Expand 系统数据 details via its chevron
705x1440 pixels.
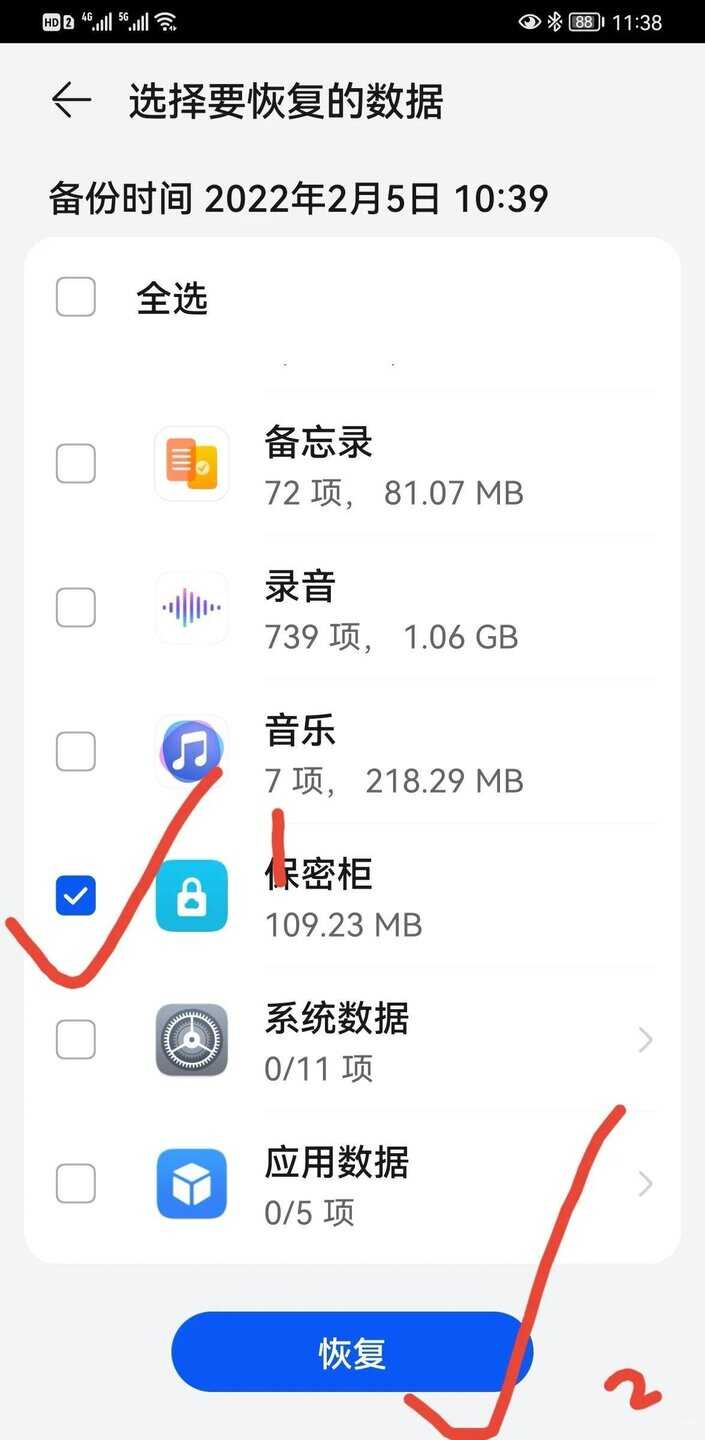click(645, 1041)
